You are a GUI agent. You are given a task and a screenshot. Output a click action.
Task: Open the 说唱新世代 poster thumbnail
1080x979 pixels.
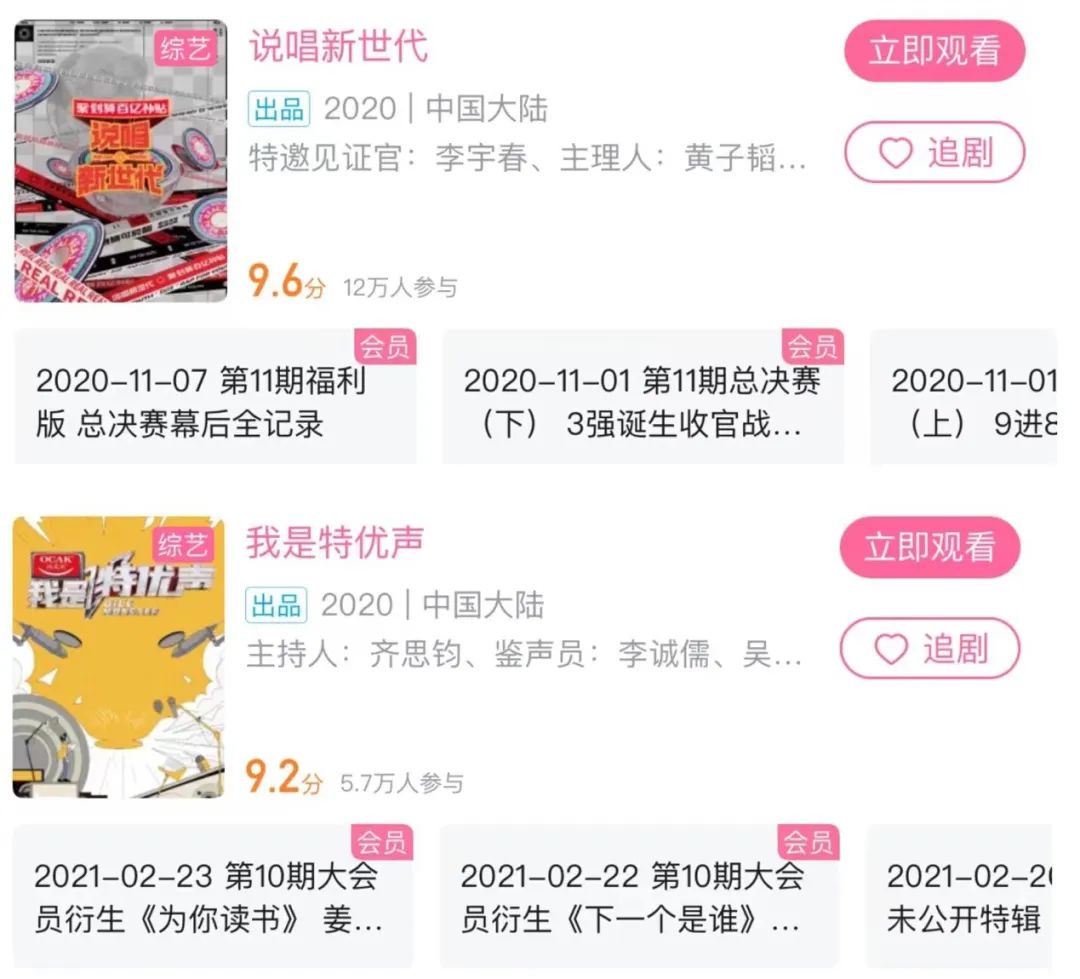point(121,161)
